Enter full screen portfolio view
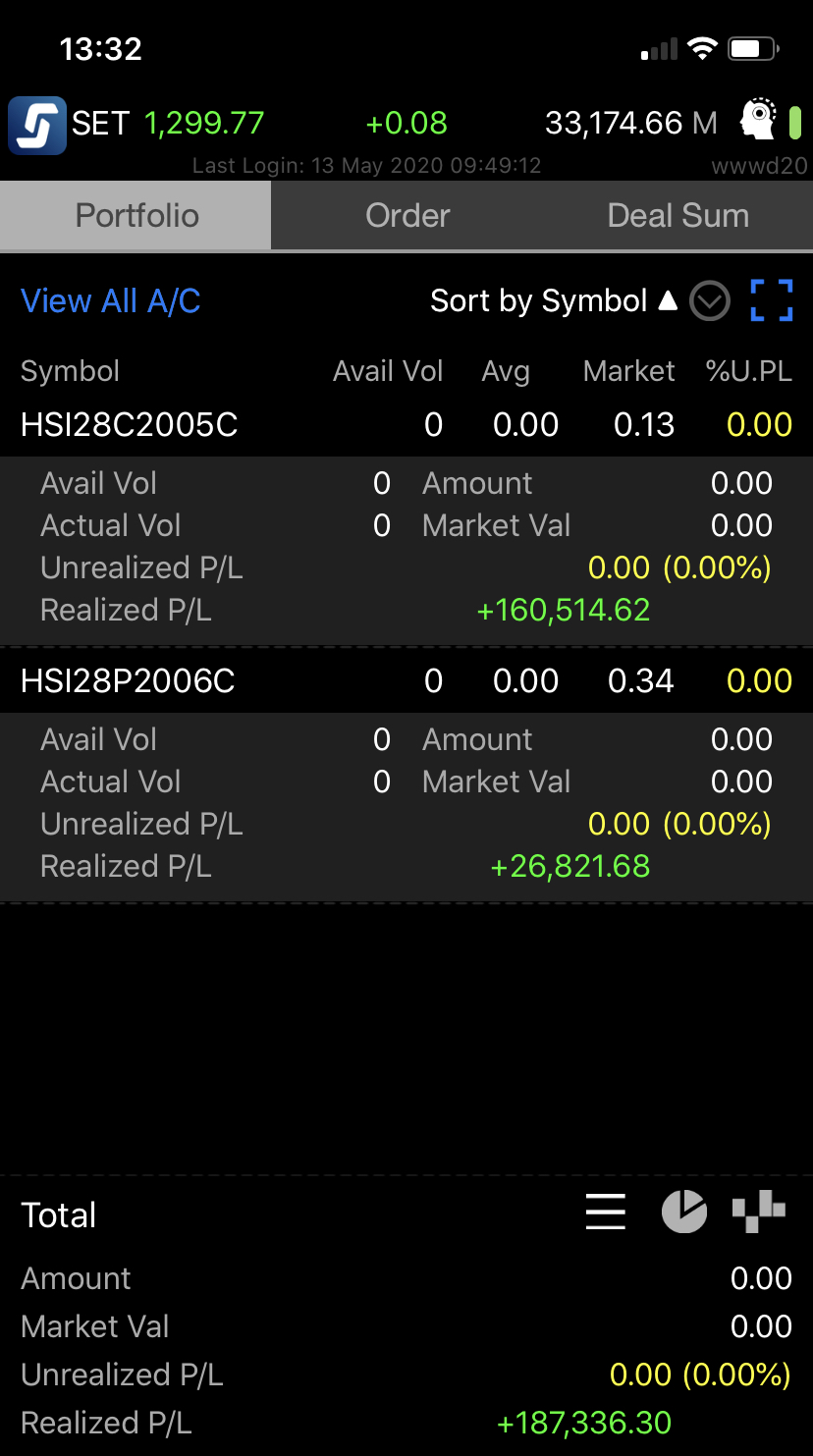 (772, 300)
